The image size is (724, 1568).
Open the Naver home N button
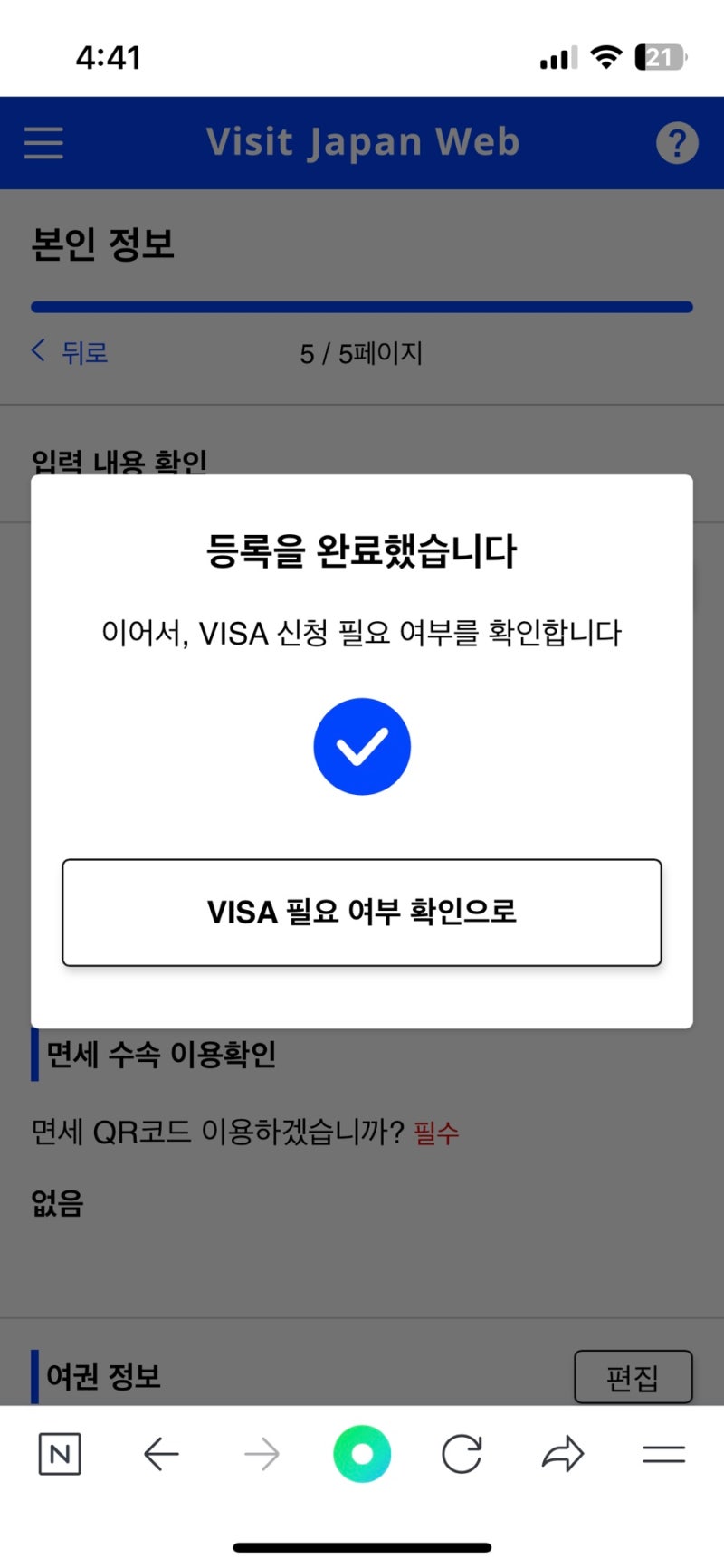60,1454
